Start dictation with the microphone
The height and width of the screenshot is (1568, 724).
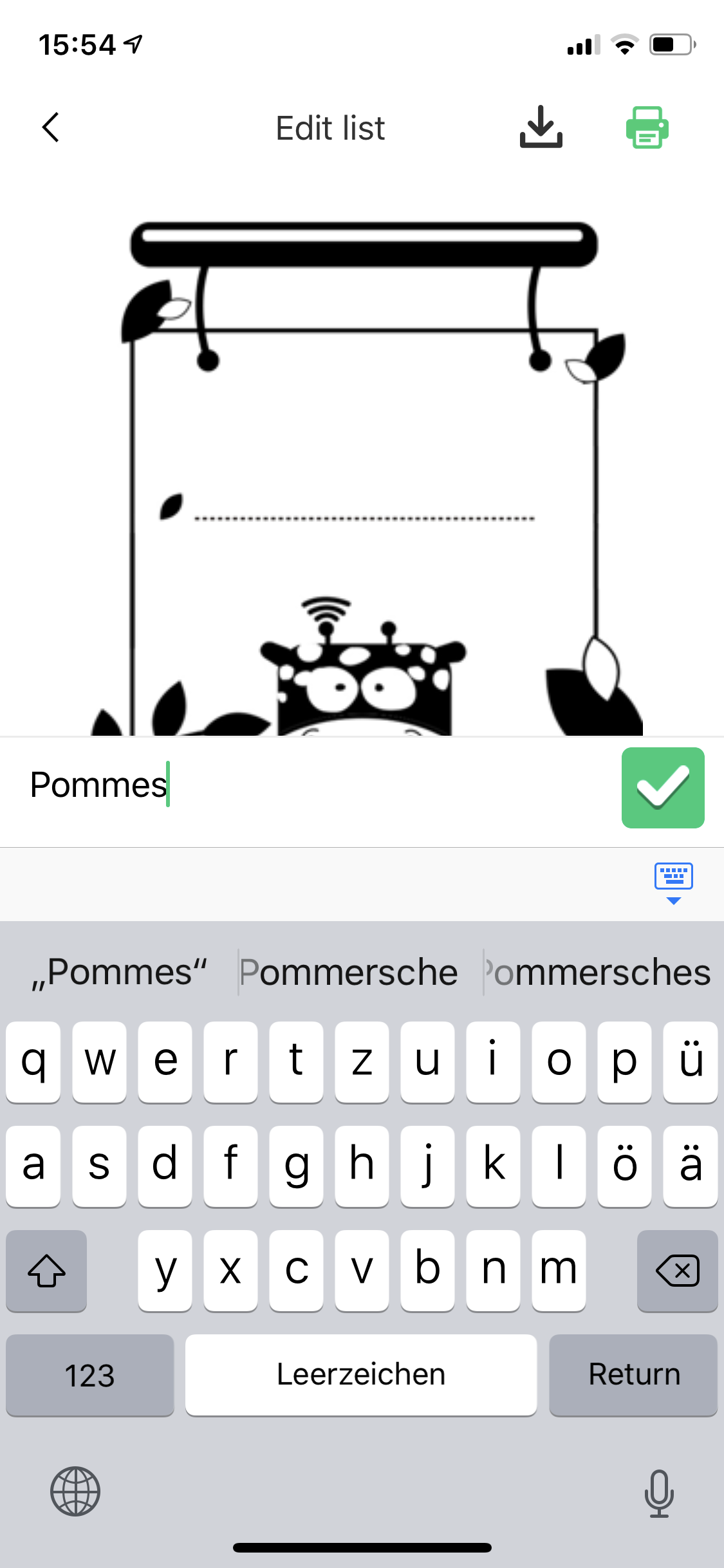click(658, 1493)
